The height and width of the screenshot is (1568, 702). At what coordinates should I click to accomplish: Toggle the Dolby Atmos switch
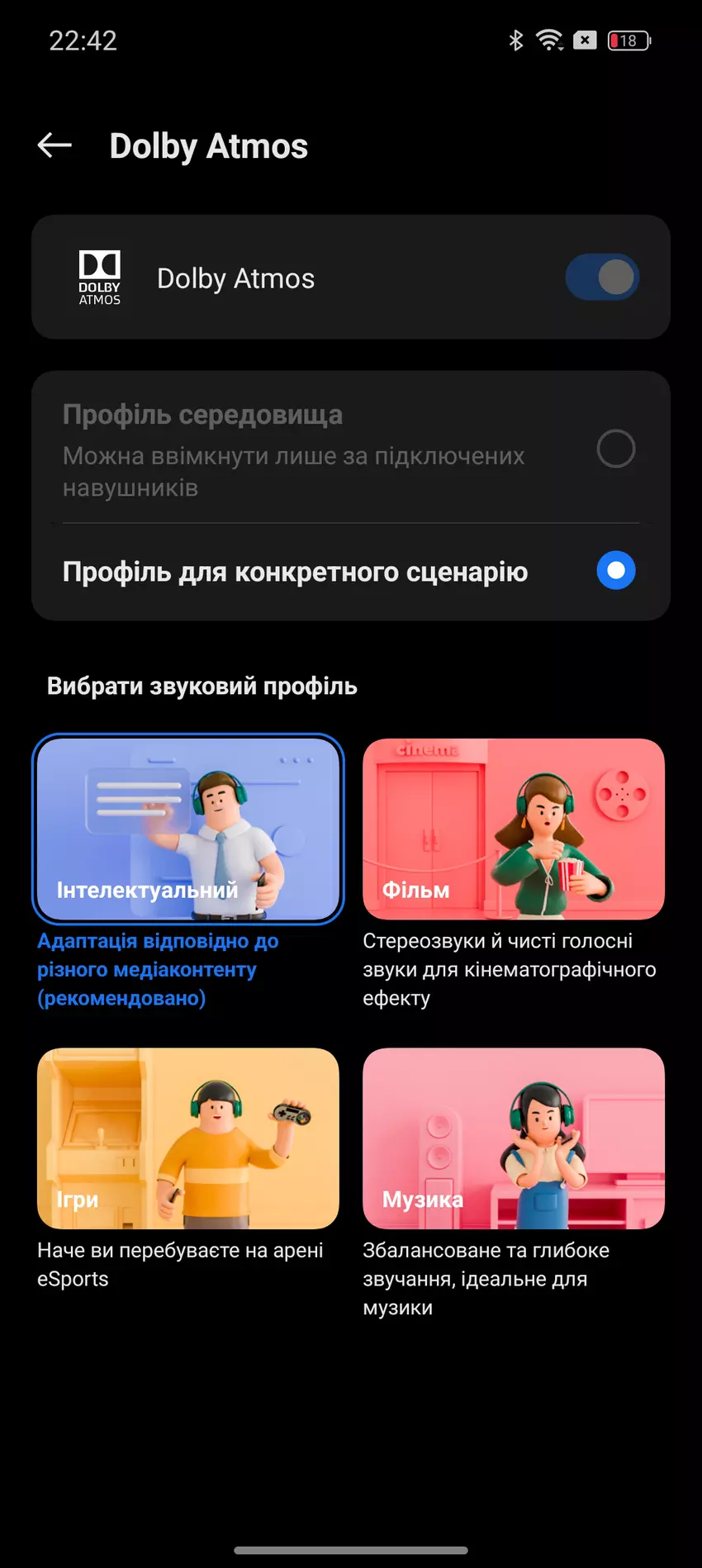(x=602, y=278)
